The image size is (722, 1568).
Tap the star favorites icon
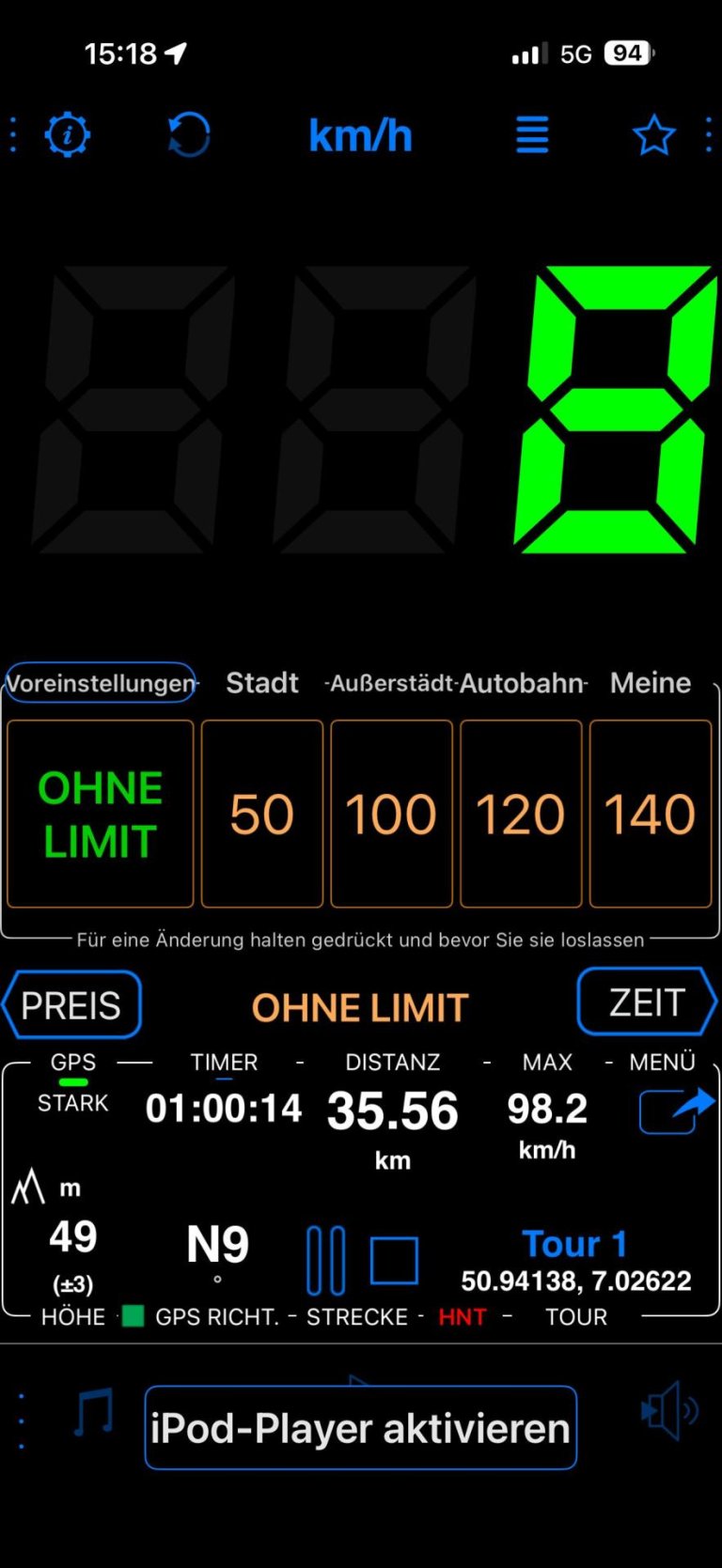pyautogui.click(x=653, y=135)
